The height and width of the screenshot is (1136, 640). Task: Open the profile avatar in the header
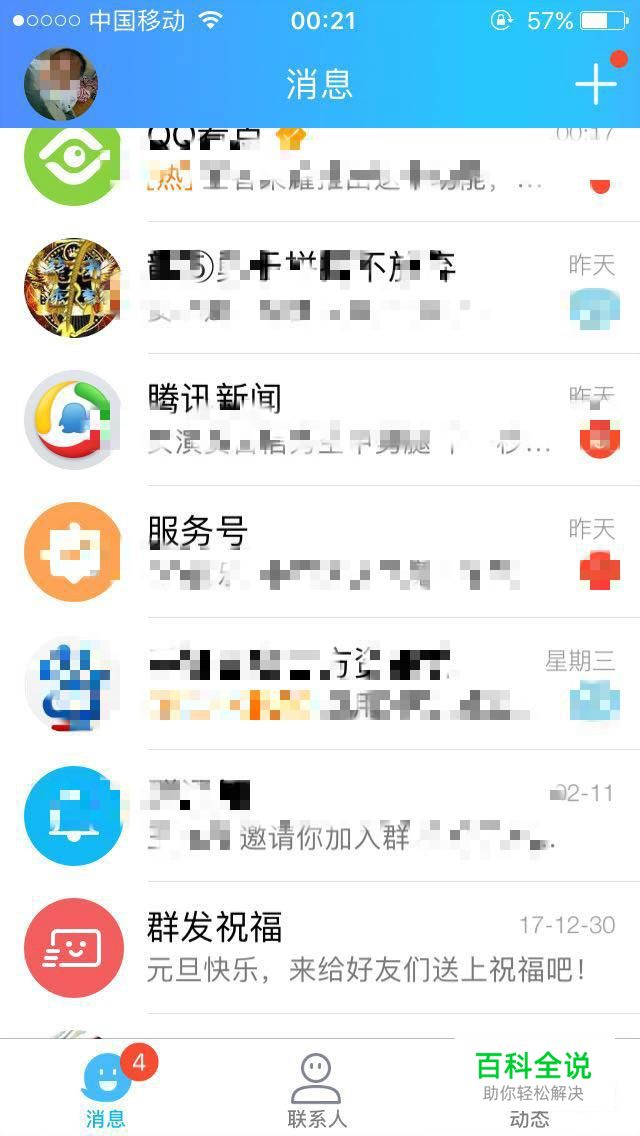coord(61,84)
